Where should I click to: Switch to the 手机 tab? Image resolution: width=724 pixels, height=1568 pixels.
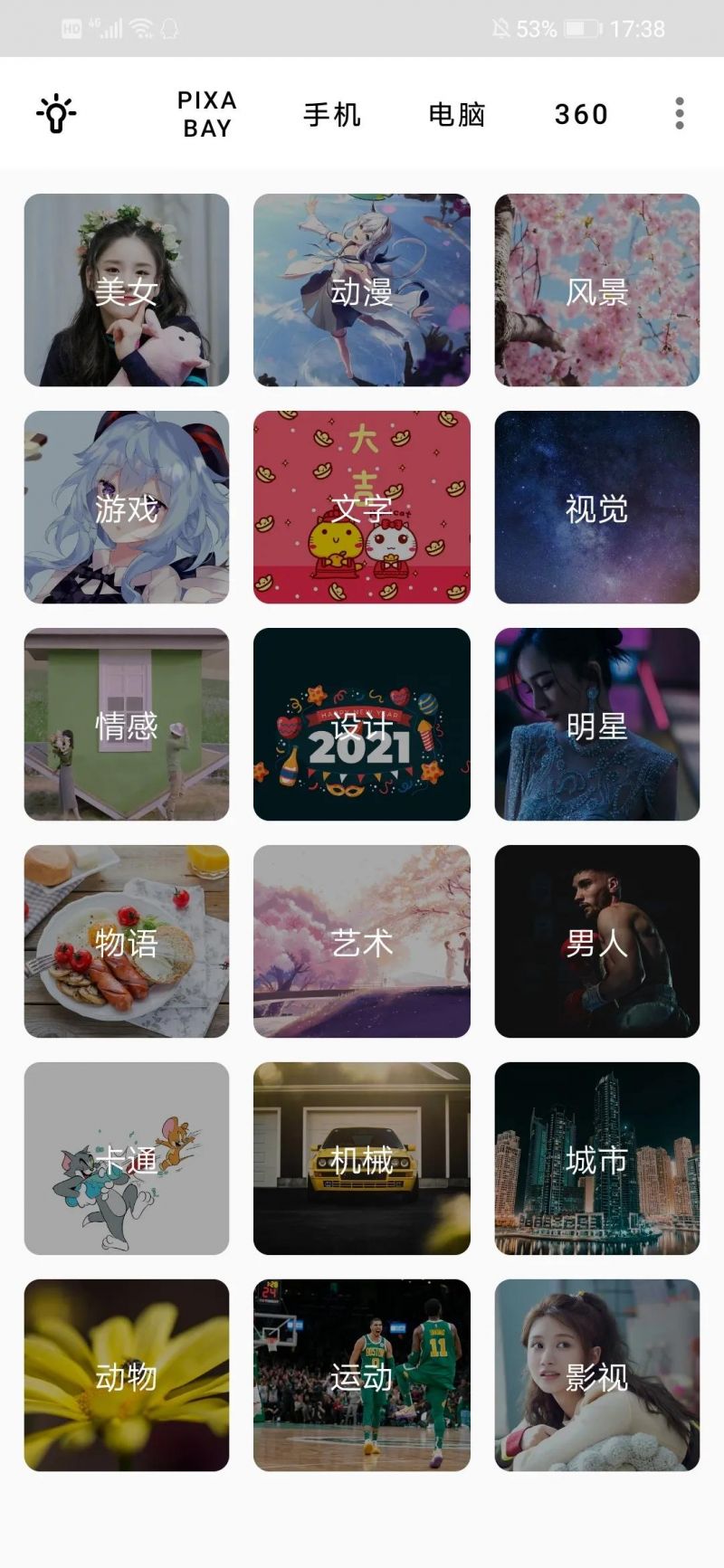click(x=332, y=115)
